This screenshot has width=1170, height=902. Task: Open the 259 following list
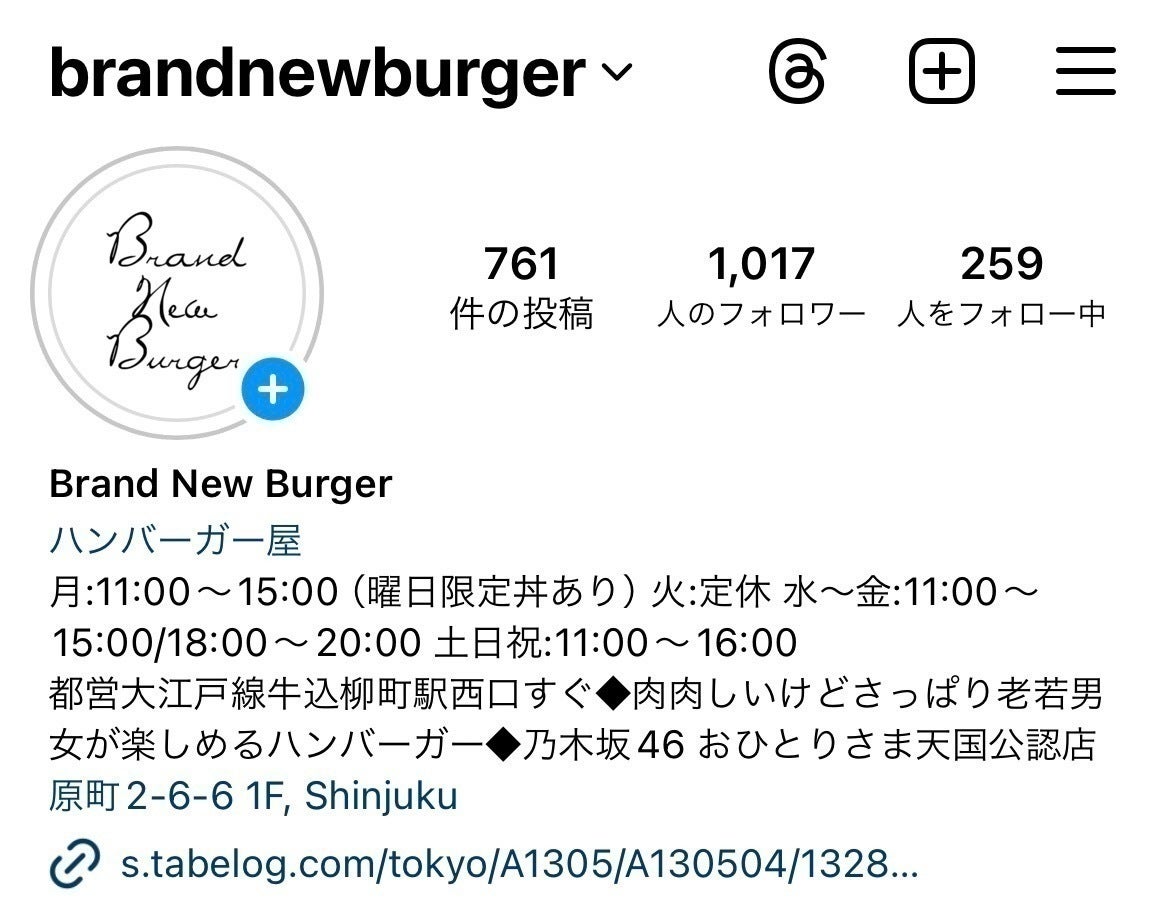pos(1001,287)
